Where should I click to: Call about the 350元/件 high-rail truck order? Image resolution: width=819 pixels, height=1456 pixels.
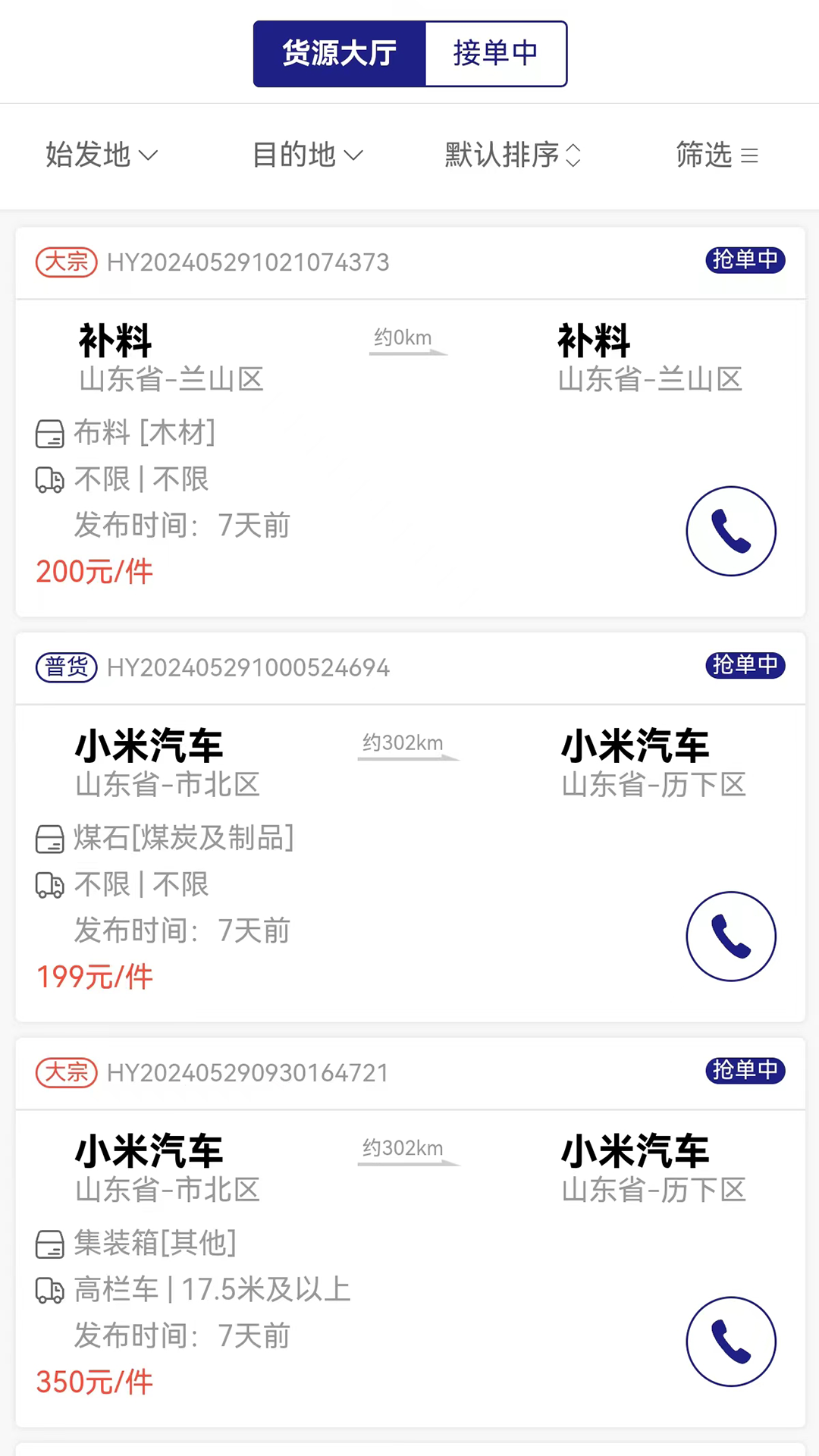730,1341
